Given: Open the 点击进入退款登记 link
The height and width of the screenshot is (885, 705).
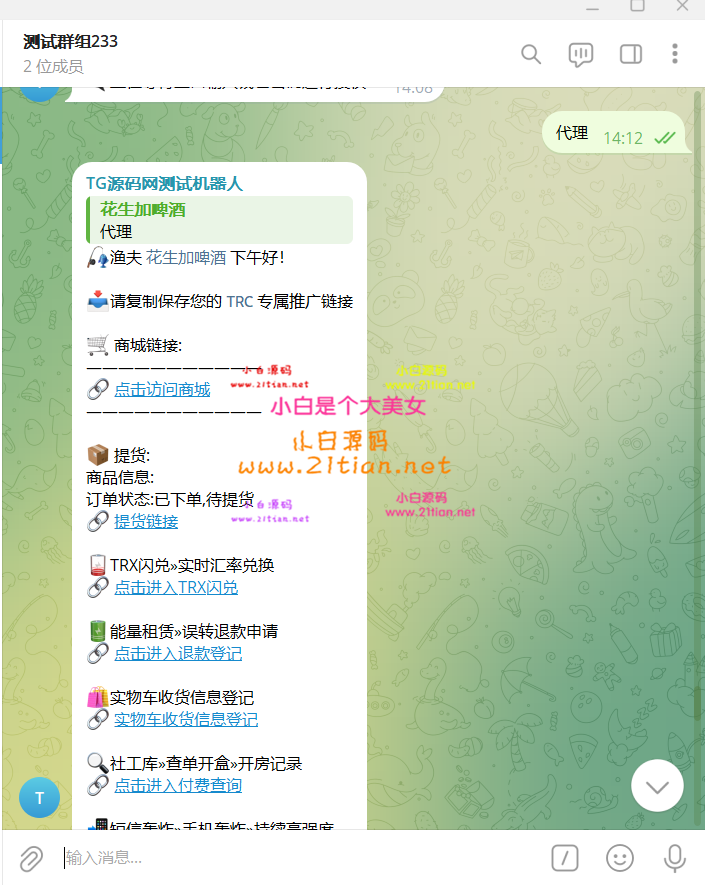Looking at the screenshot, I should [x=178, y=653].
